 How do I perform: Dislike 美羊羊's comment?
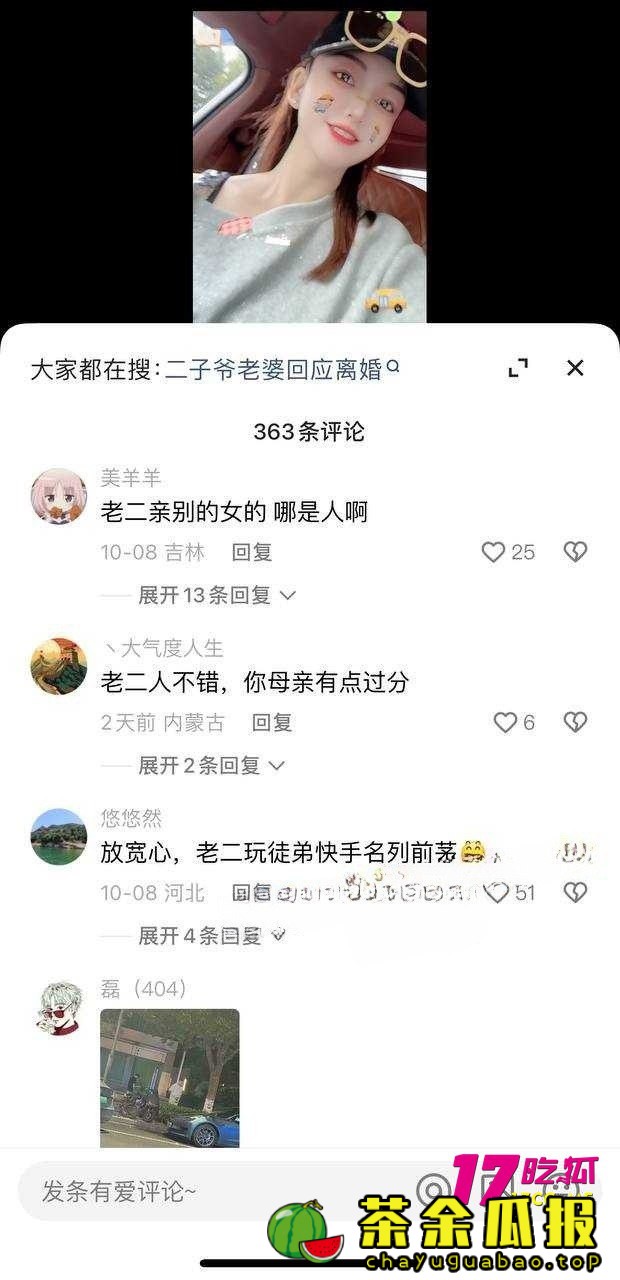point(575,552)
